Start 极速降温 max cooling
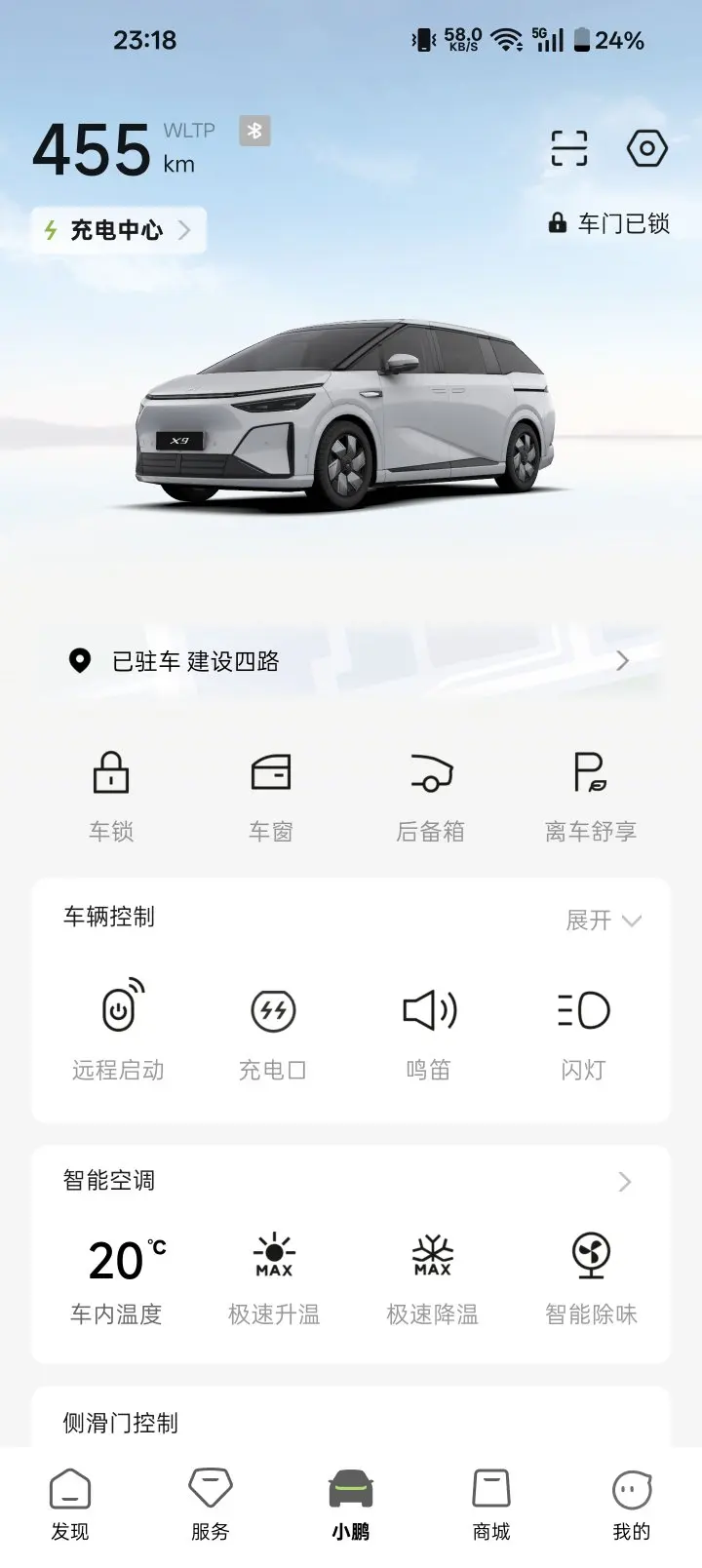Screen dimensions: 702x1568 pyautogui.click(x=432, y=1275)
